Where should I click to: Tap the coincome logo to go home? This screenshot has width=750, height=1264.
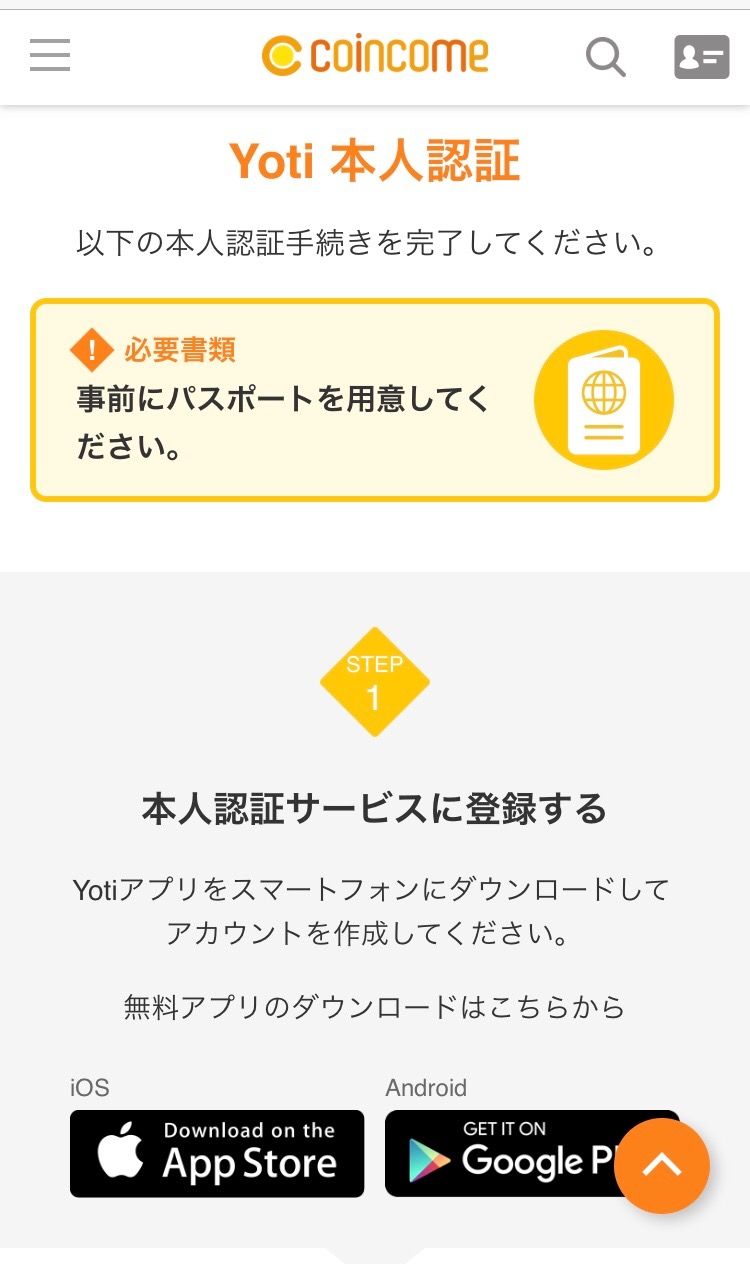[x=375, y=56]
